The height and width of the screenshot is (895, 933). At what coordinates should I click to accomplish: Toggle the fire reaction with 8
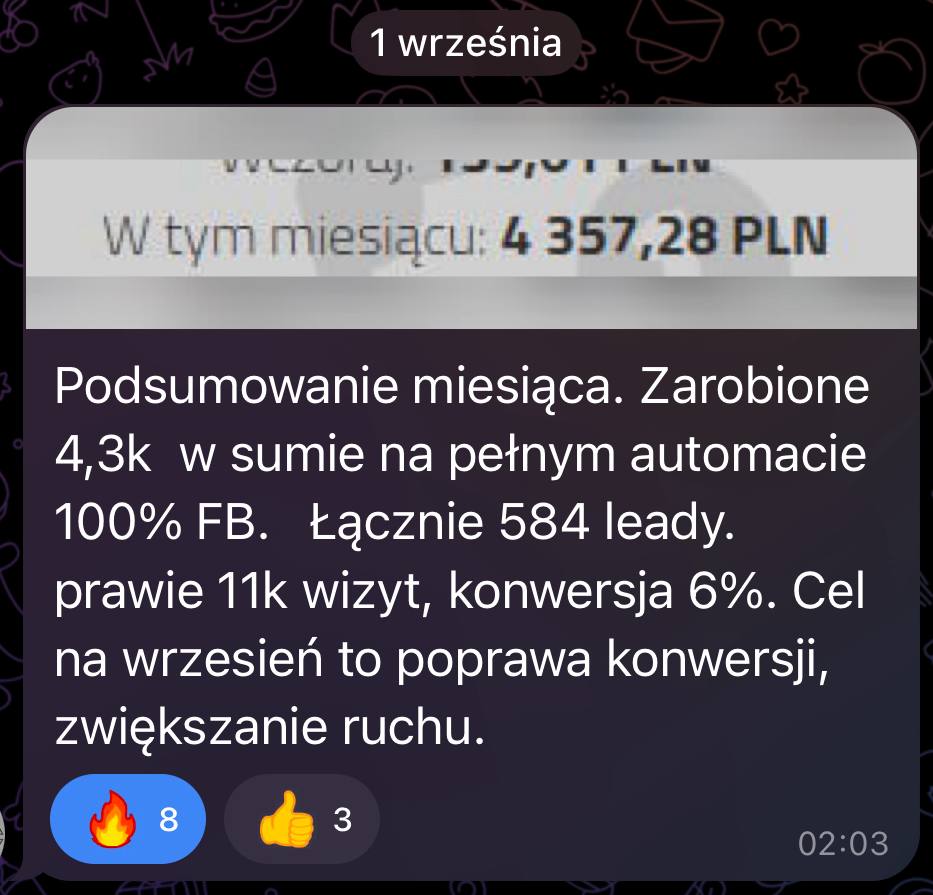(x=128, y=819)
